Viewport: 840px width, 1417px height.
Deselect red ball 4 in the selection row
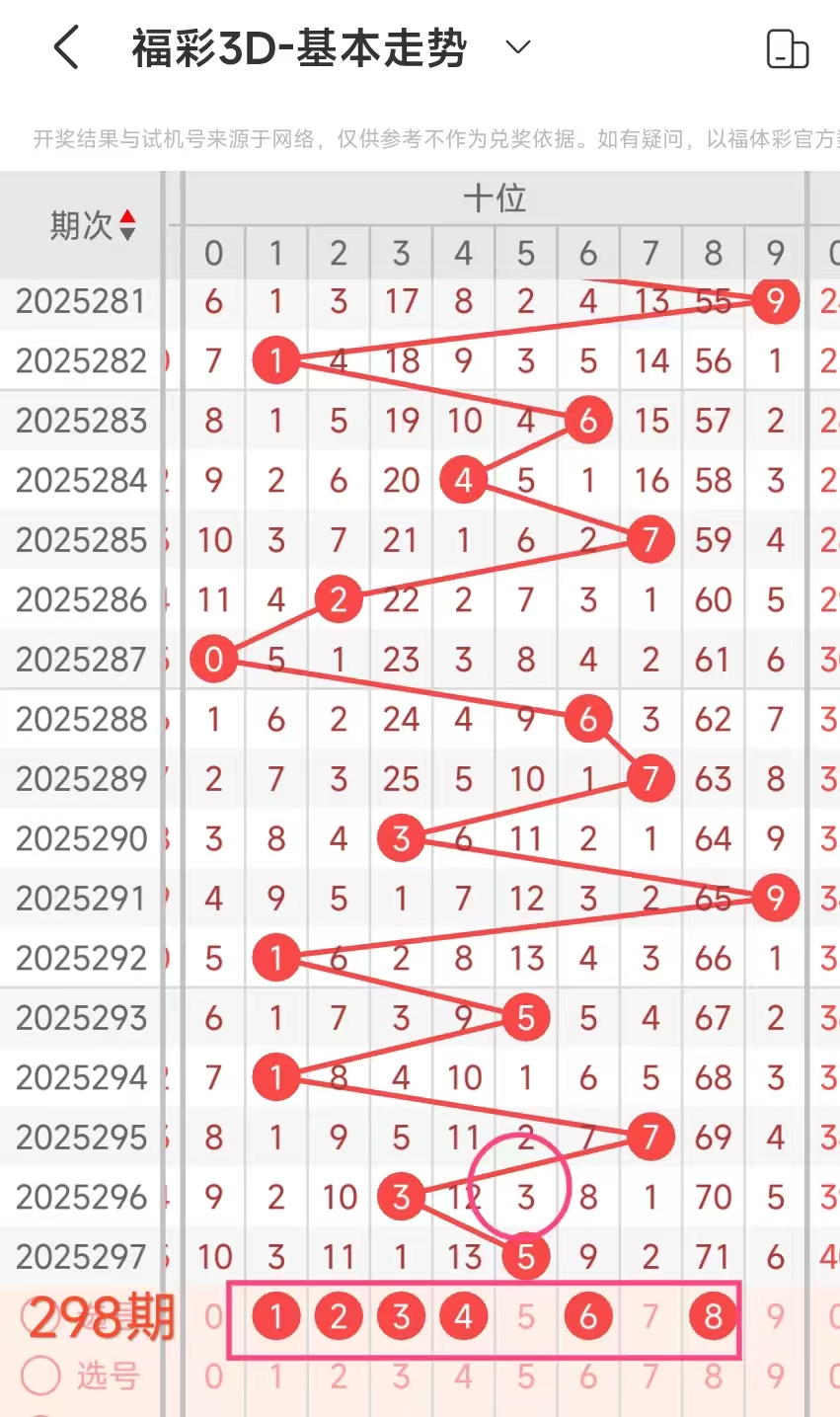click(x=464, y=1316)
